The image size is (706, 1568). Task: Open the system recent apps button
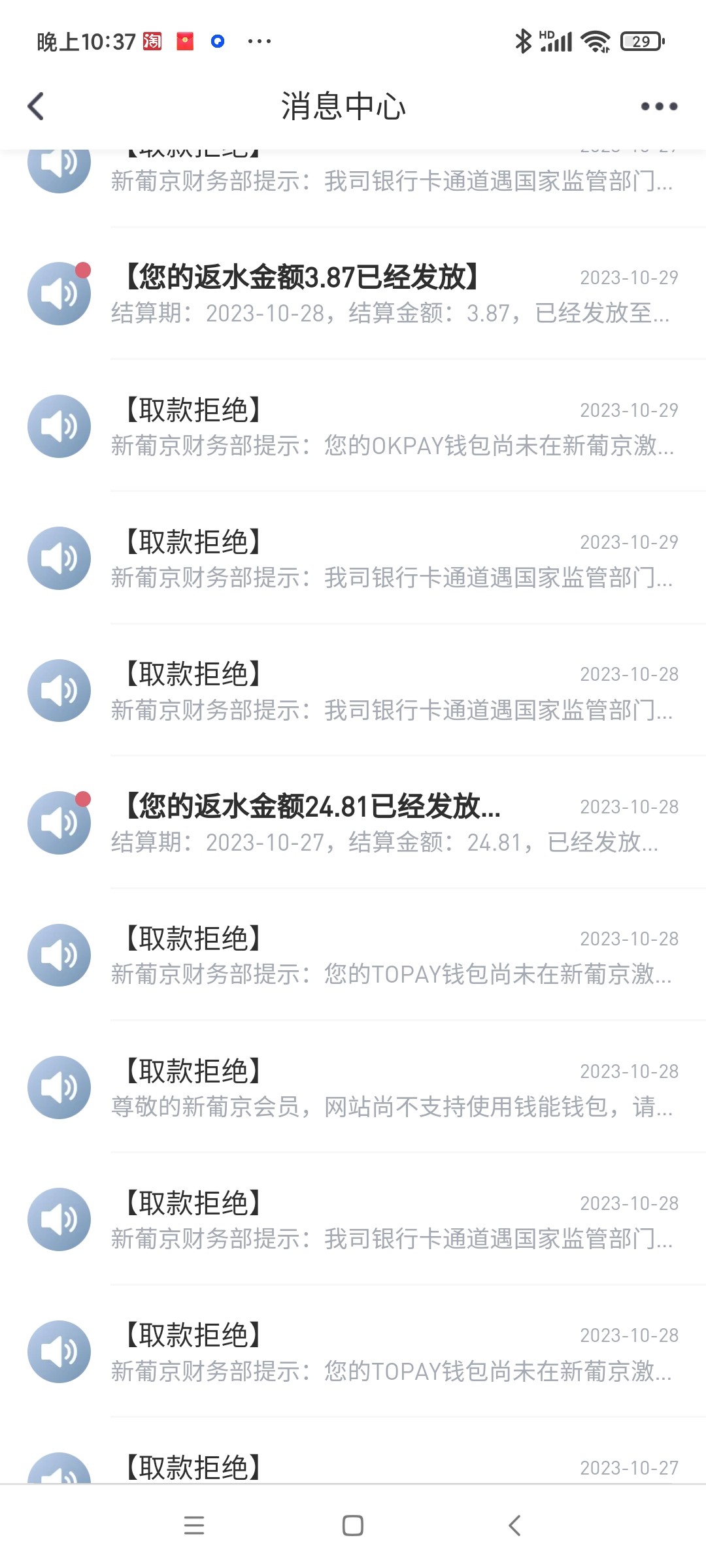194,1526
